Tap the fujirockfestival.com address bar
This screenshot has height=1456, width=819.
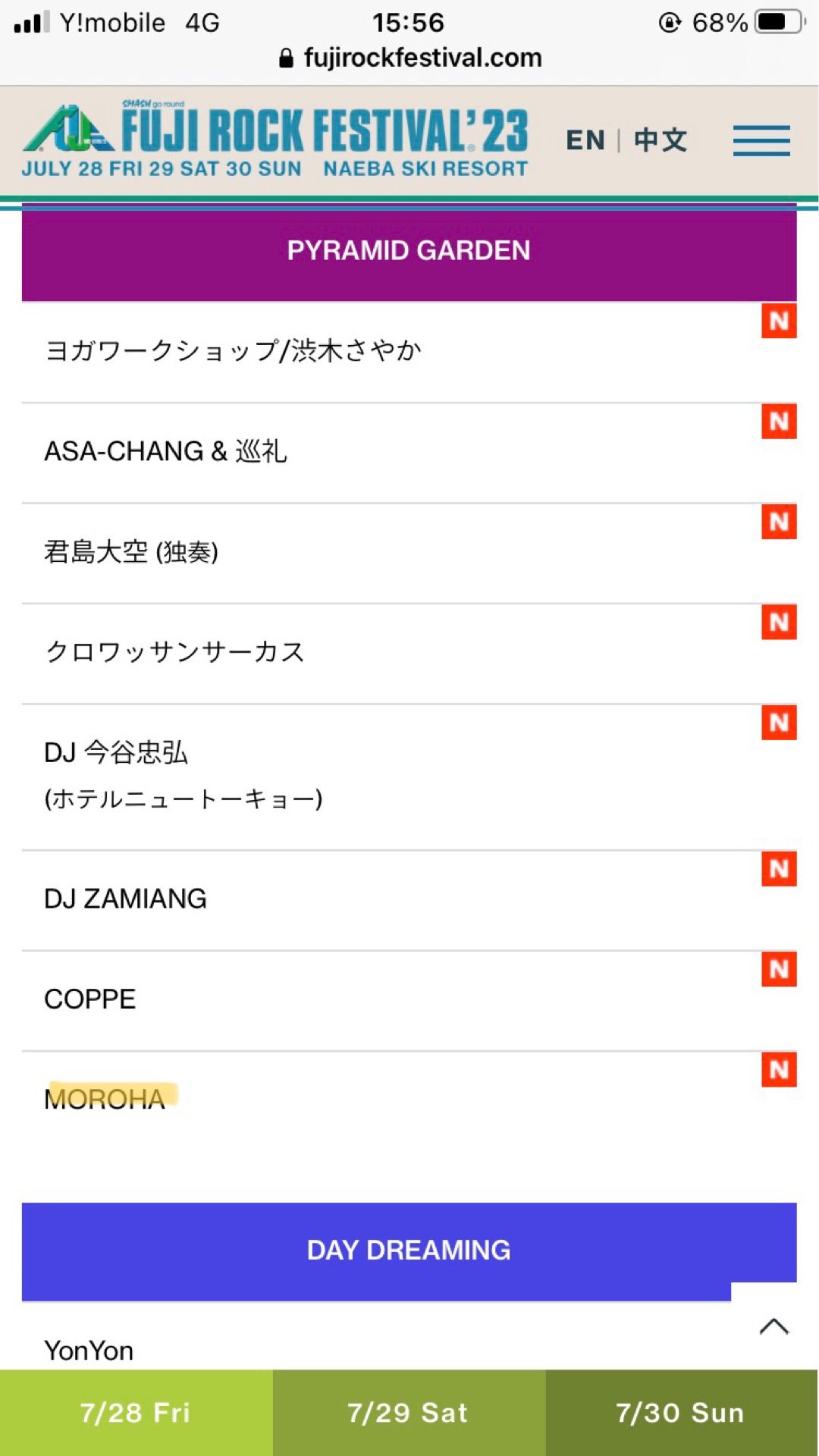tap(410, 58)
